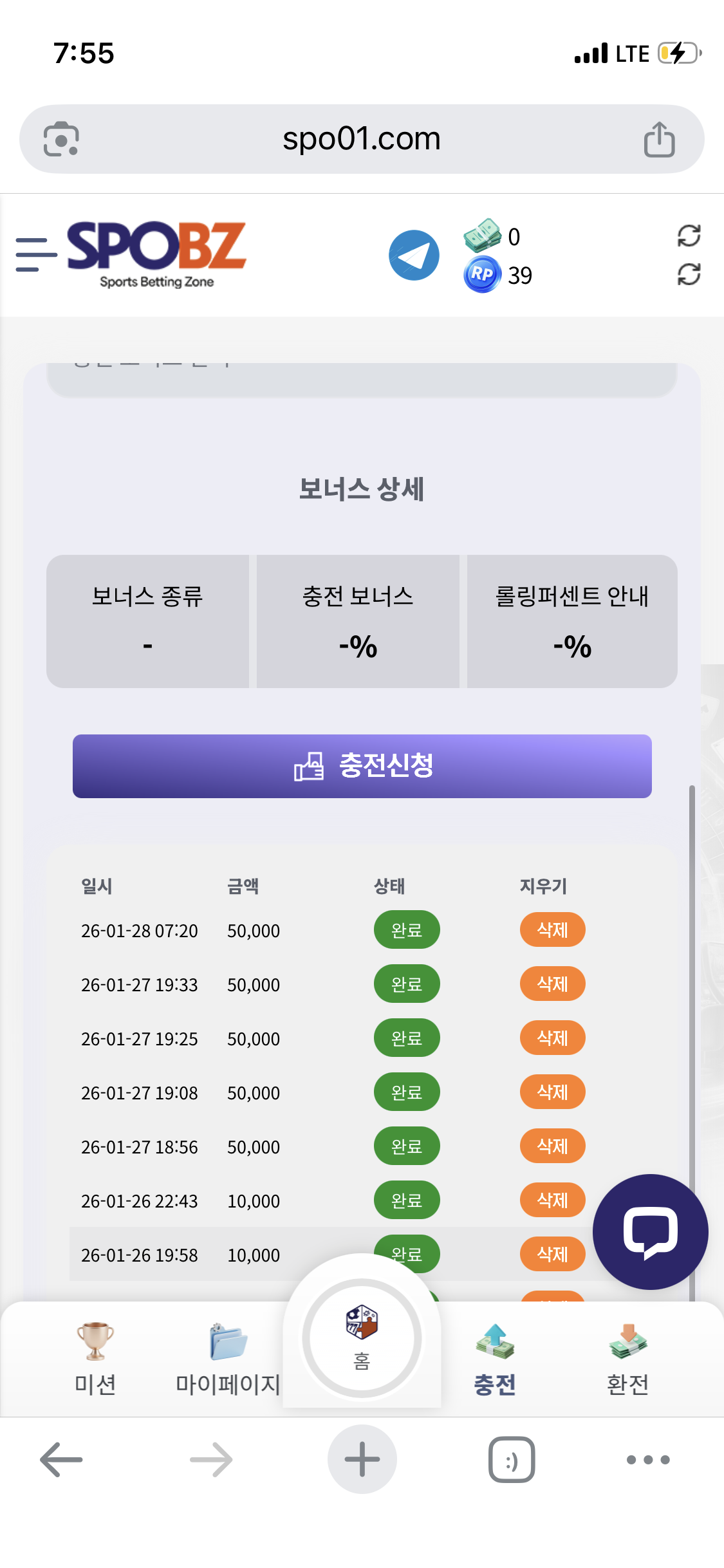724x1568 pixels.
Task: Delete the 26-01-27 18:56 charge record
Action: (552, 1146)
